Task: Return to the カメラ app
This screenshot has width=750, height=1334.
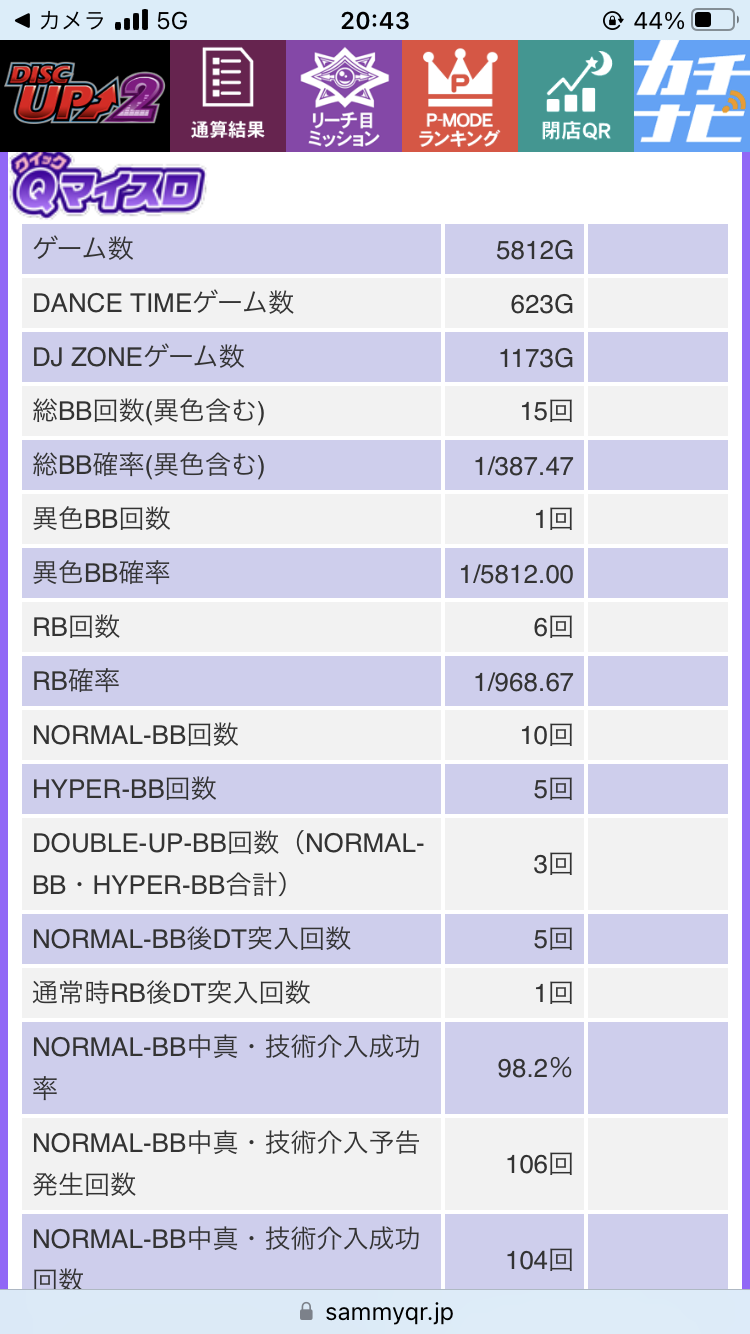Action: click(60, 20)
